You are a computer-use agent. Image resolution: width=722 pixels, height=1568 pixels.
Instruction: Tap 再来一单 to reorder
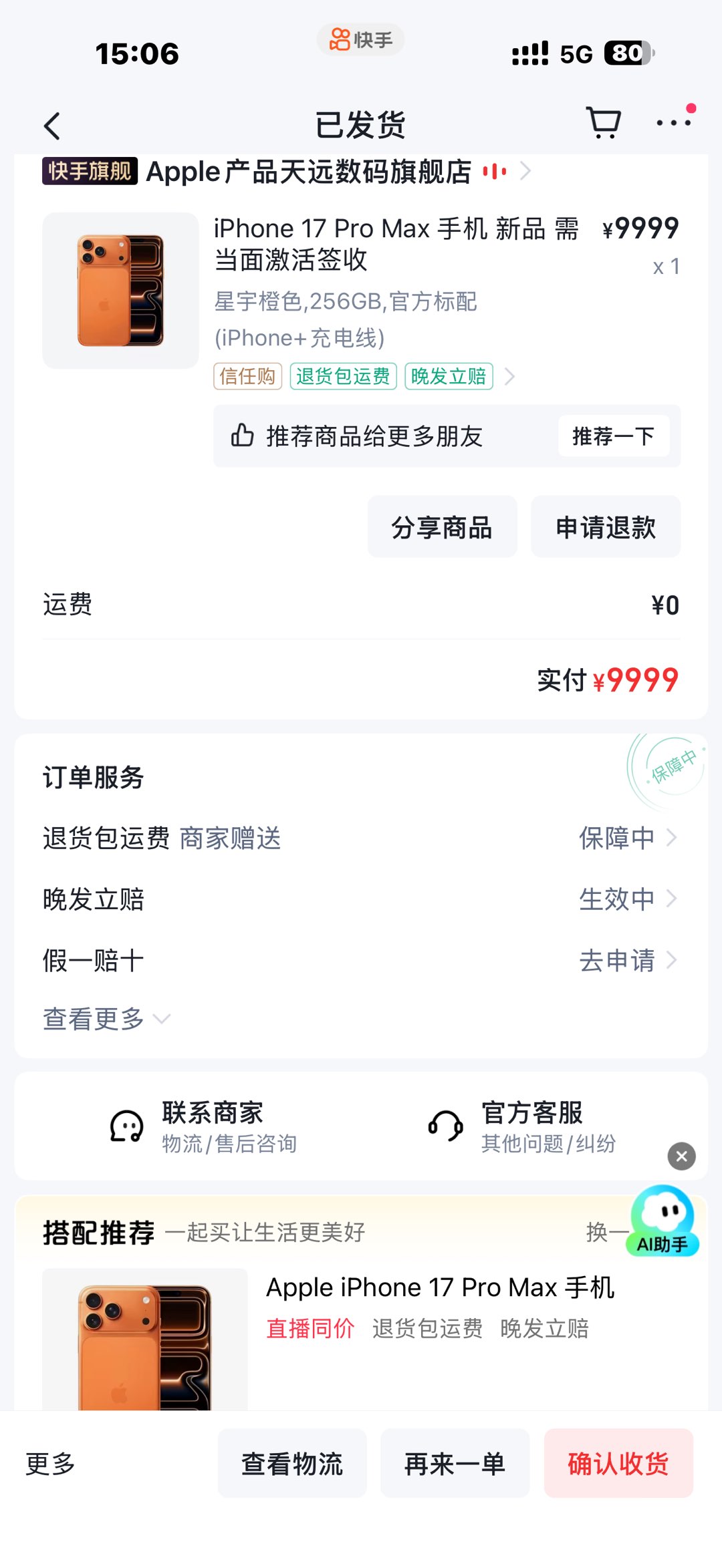(x=455, y=1464)
